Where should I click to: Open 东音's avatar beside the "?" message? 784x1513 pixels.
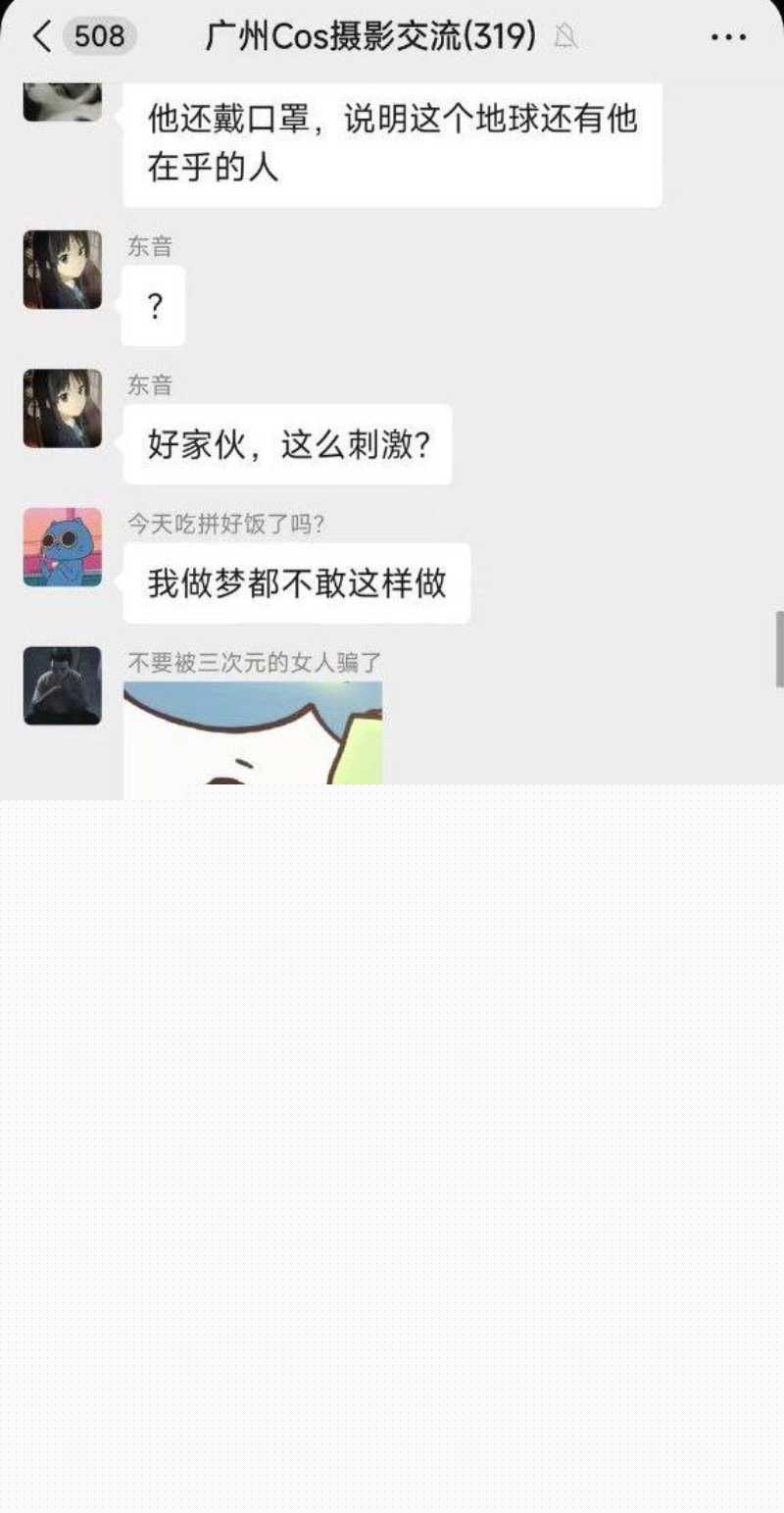[63, 270]
